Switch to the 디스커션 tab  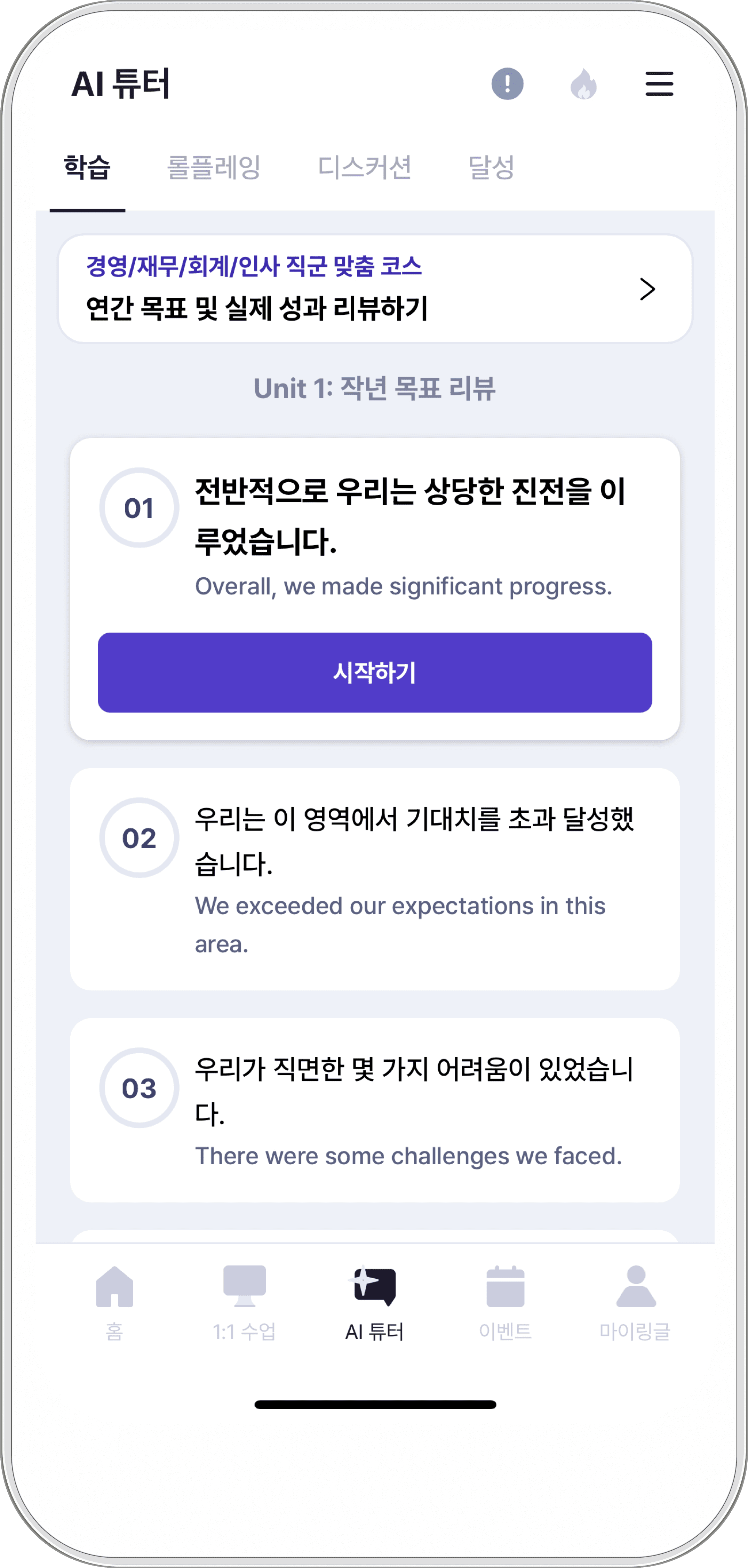(x=364, y=167)
